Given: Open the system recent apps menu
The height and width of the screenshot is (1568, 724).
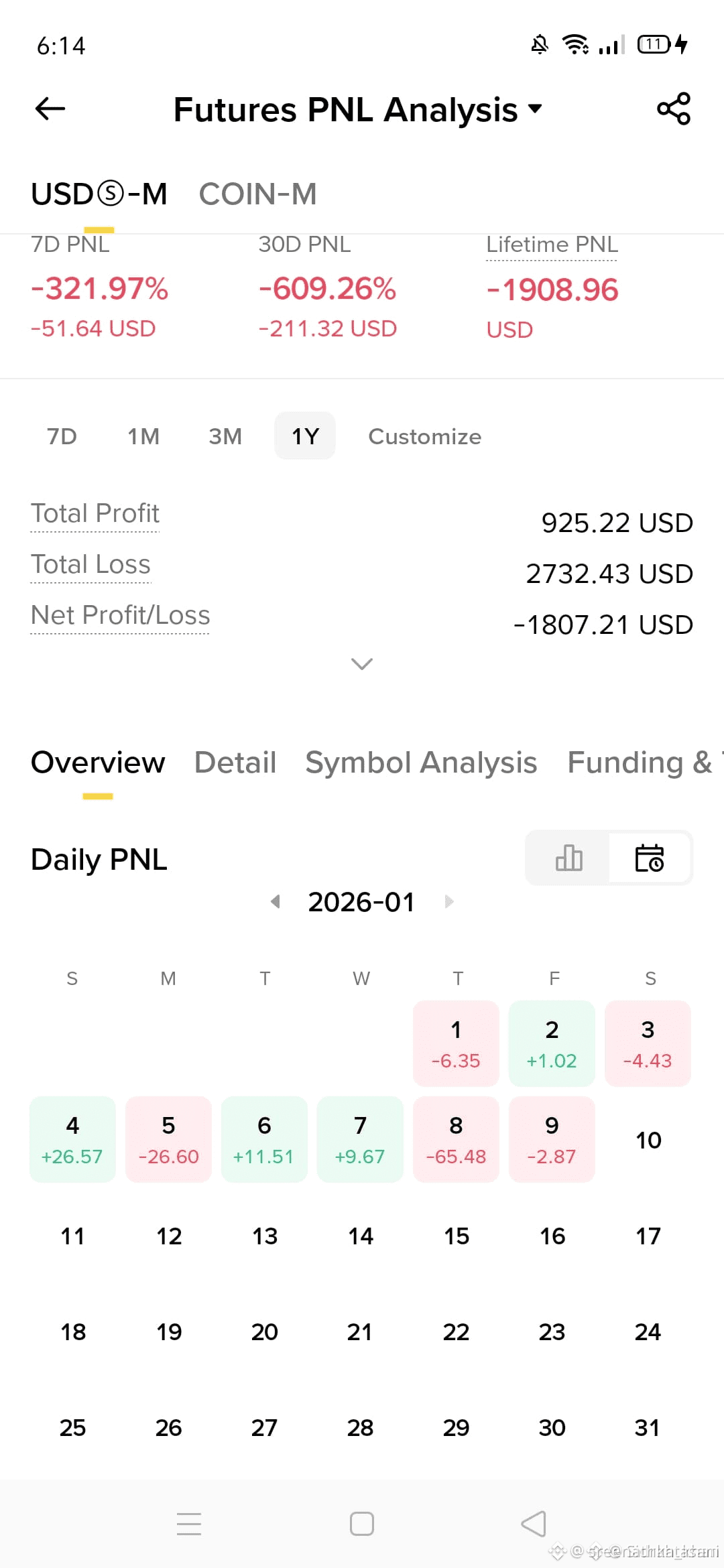Looking at the screenshot, I should click(x=189, y=1524).
